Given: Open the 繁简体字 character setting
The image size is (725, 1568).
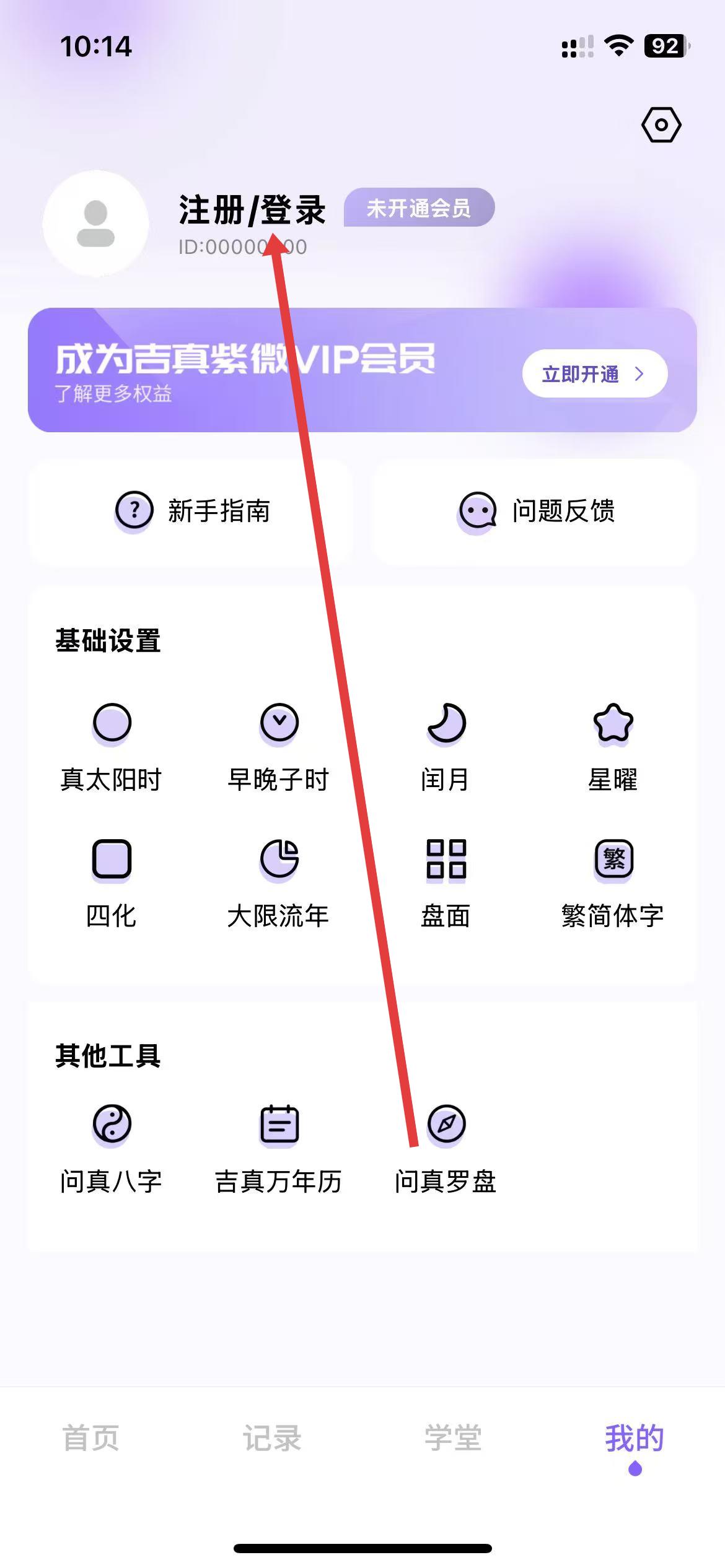Looking at the screenshot, I should point(613,882).
